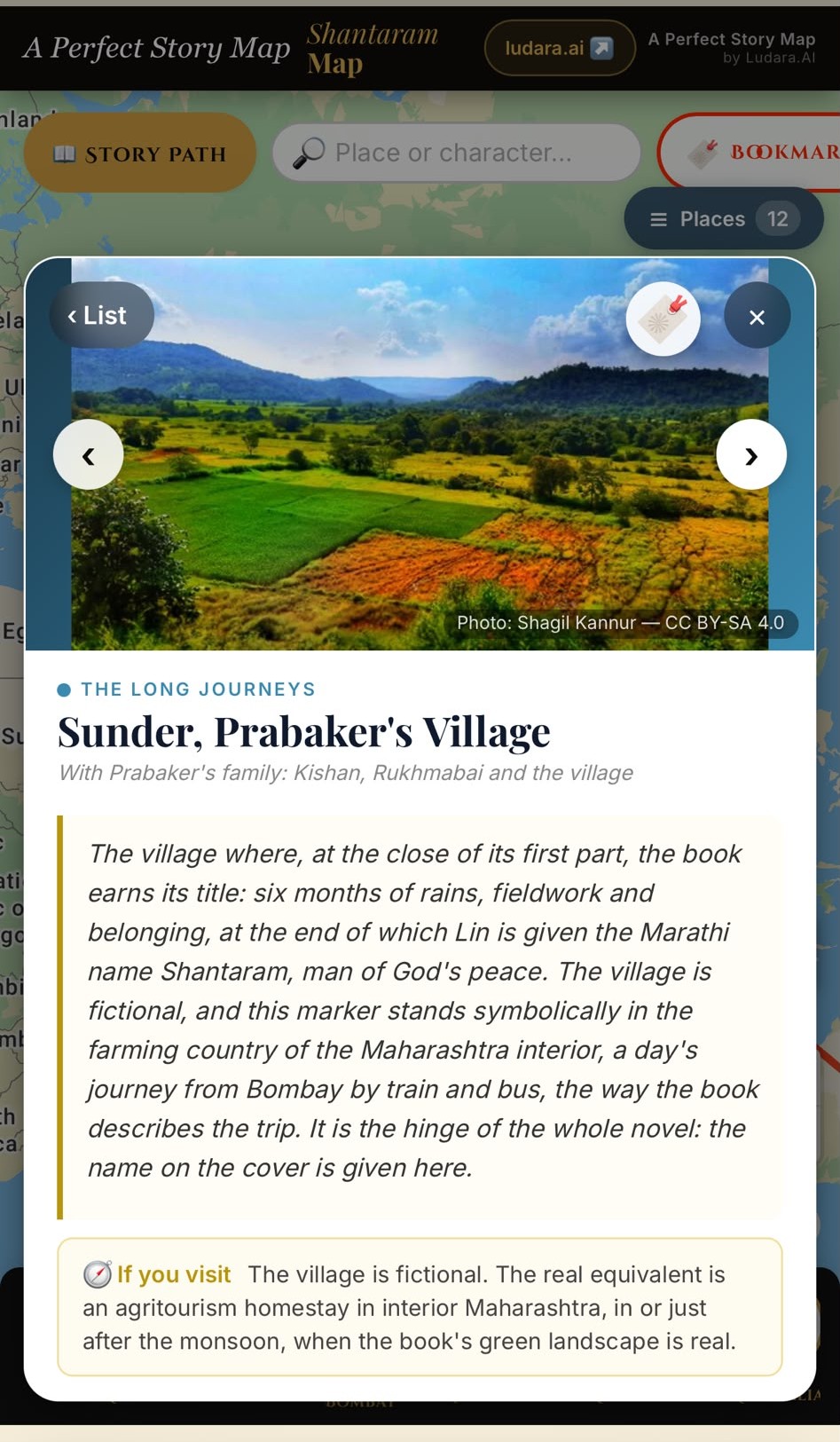
Task: Show the next photo
Action: click(x=751, y=455)
